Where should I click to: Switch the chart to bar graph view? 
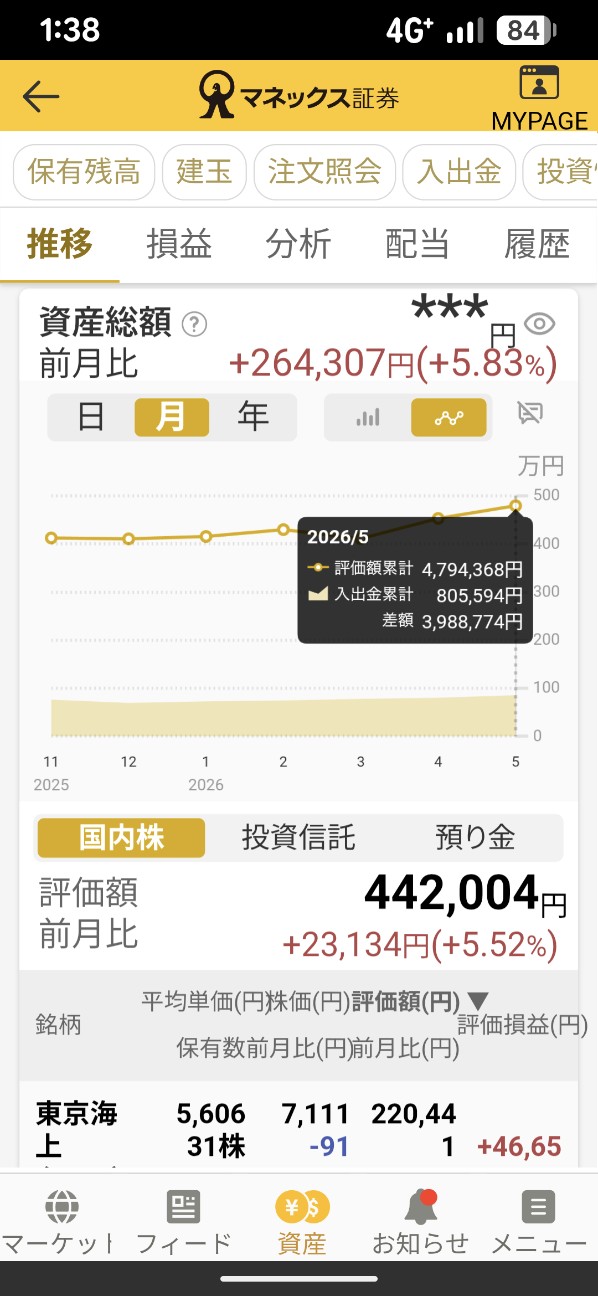coord(367,418)
